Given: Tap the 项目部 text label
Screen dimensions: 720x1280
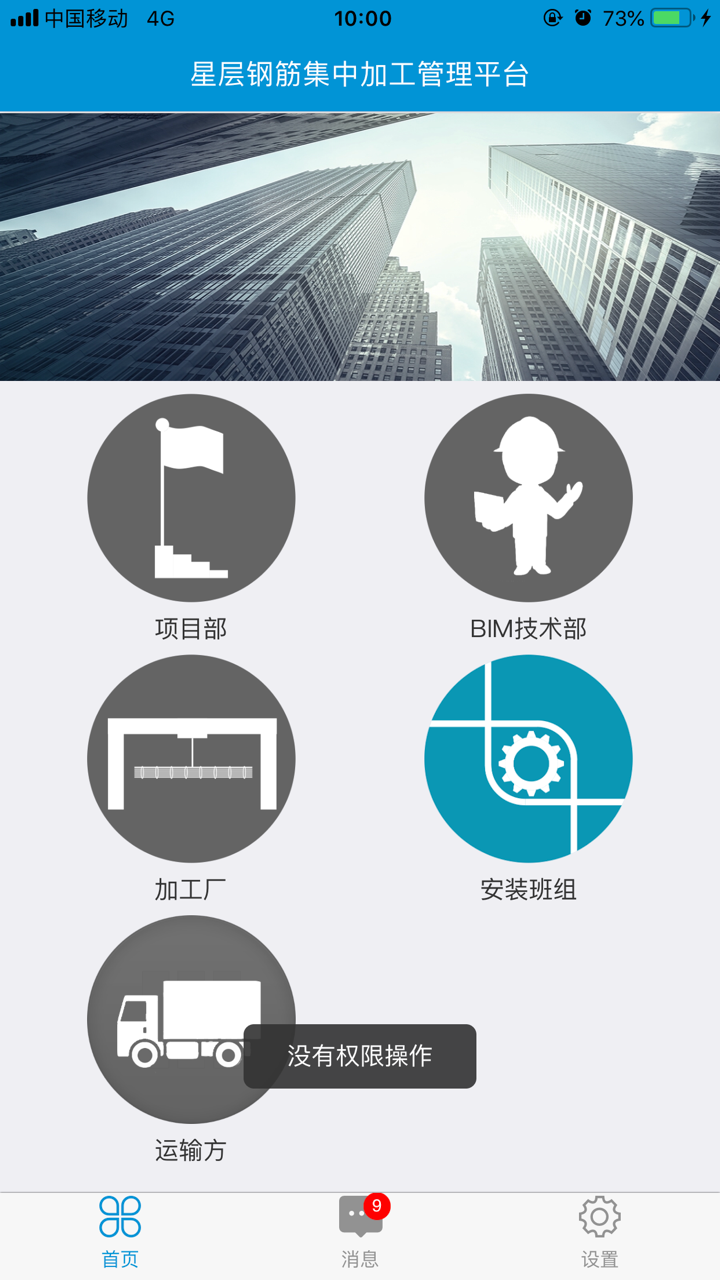Looking at the screenshot, I should 191,628.
